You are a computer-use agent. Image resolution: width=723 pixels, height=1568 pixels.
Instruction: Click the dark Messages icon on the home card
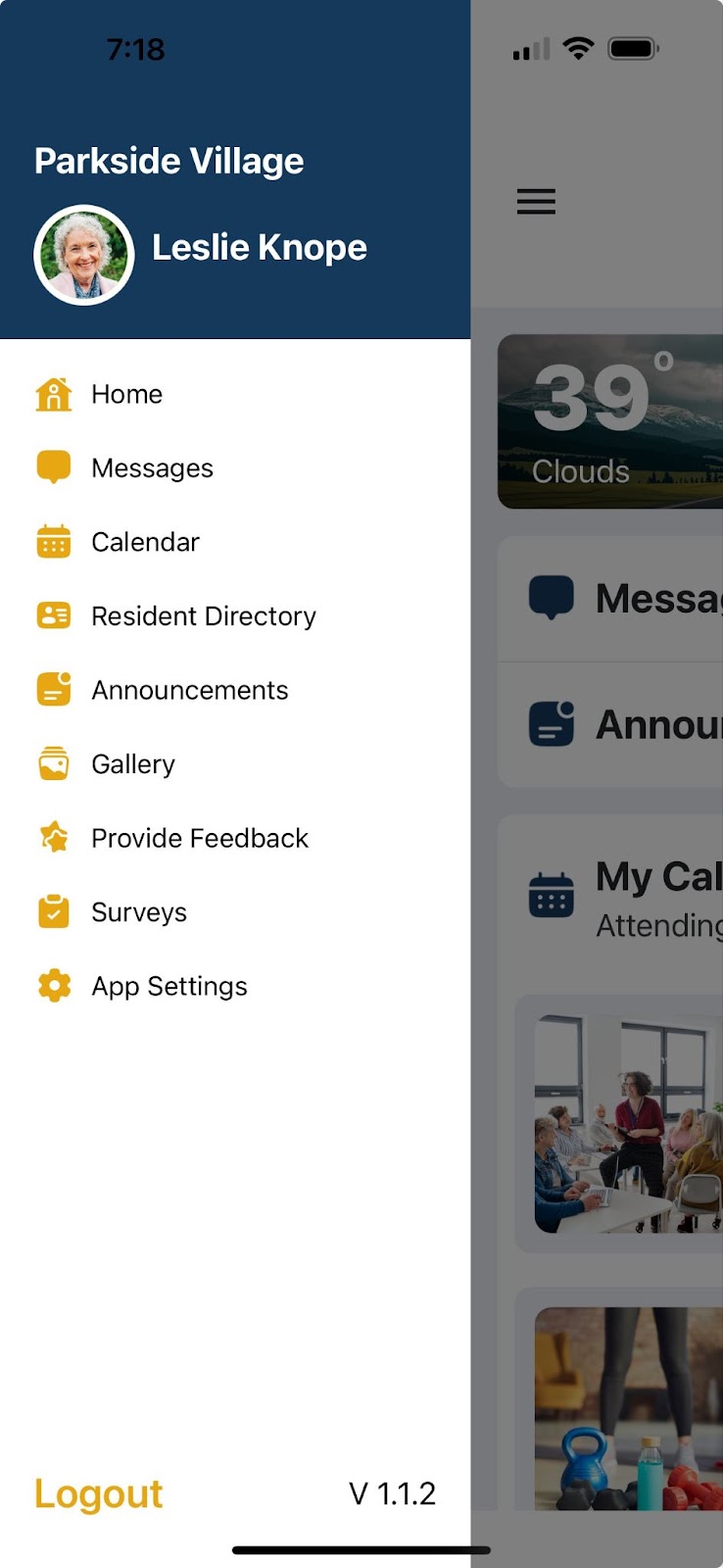coord(551,597)
